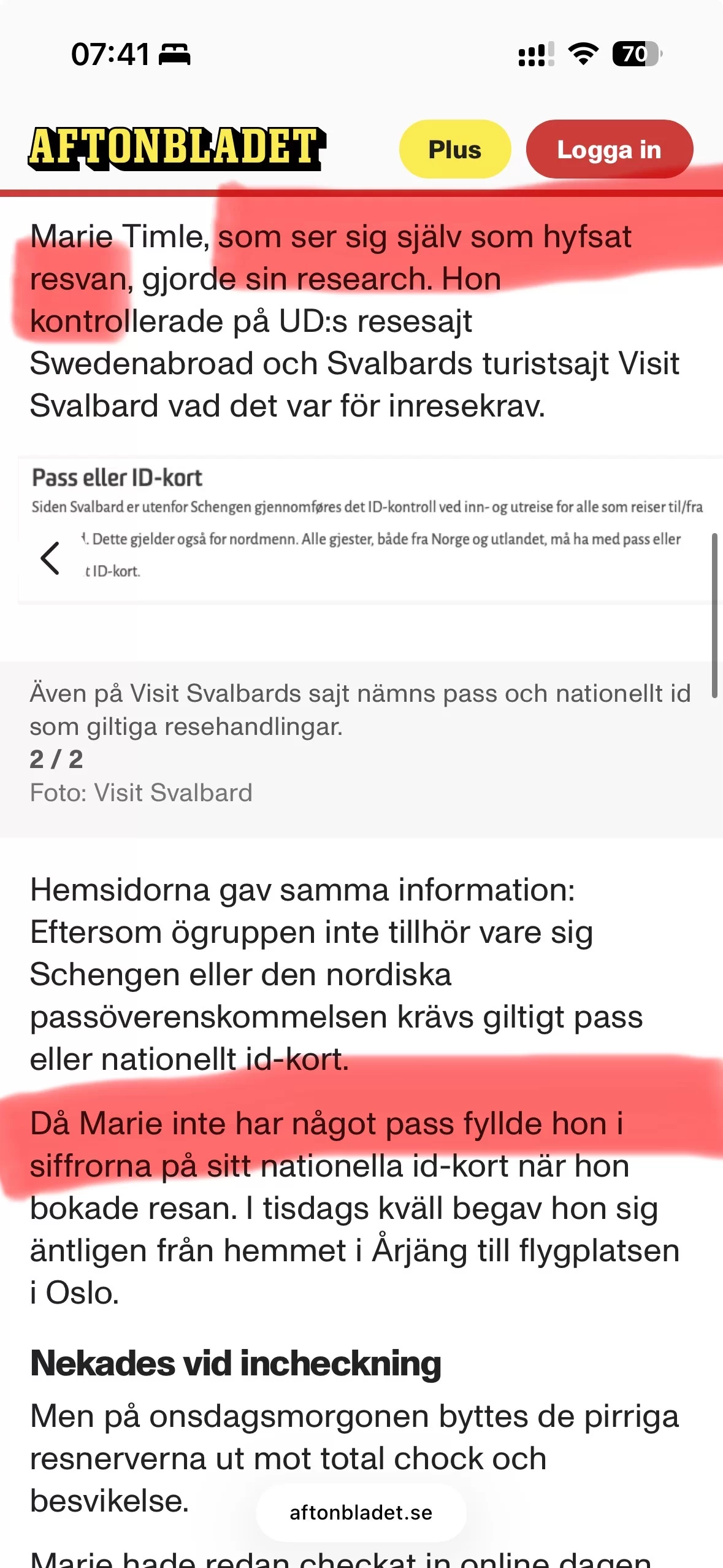Tap the aftonbladet.se address pill
This screenshot has width=723, height=1568.
(361, 1513)
